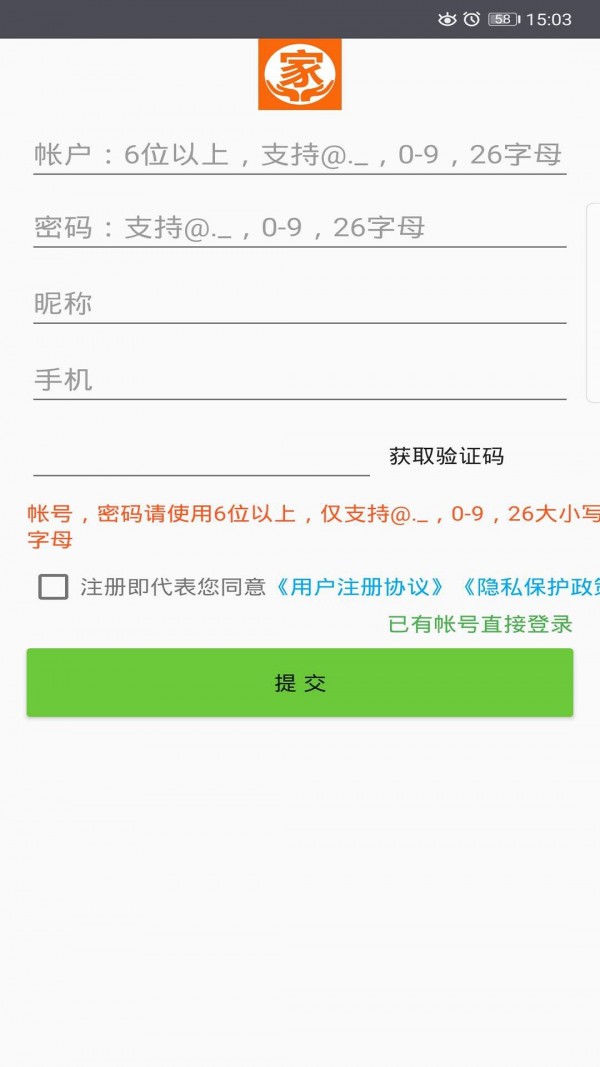The width and height of the screenshot is (600, 1067).
Task: Open the 《用户注册协议》 link
Action: [x=359, y=587]
